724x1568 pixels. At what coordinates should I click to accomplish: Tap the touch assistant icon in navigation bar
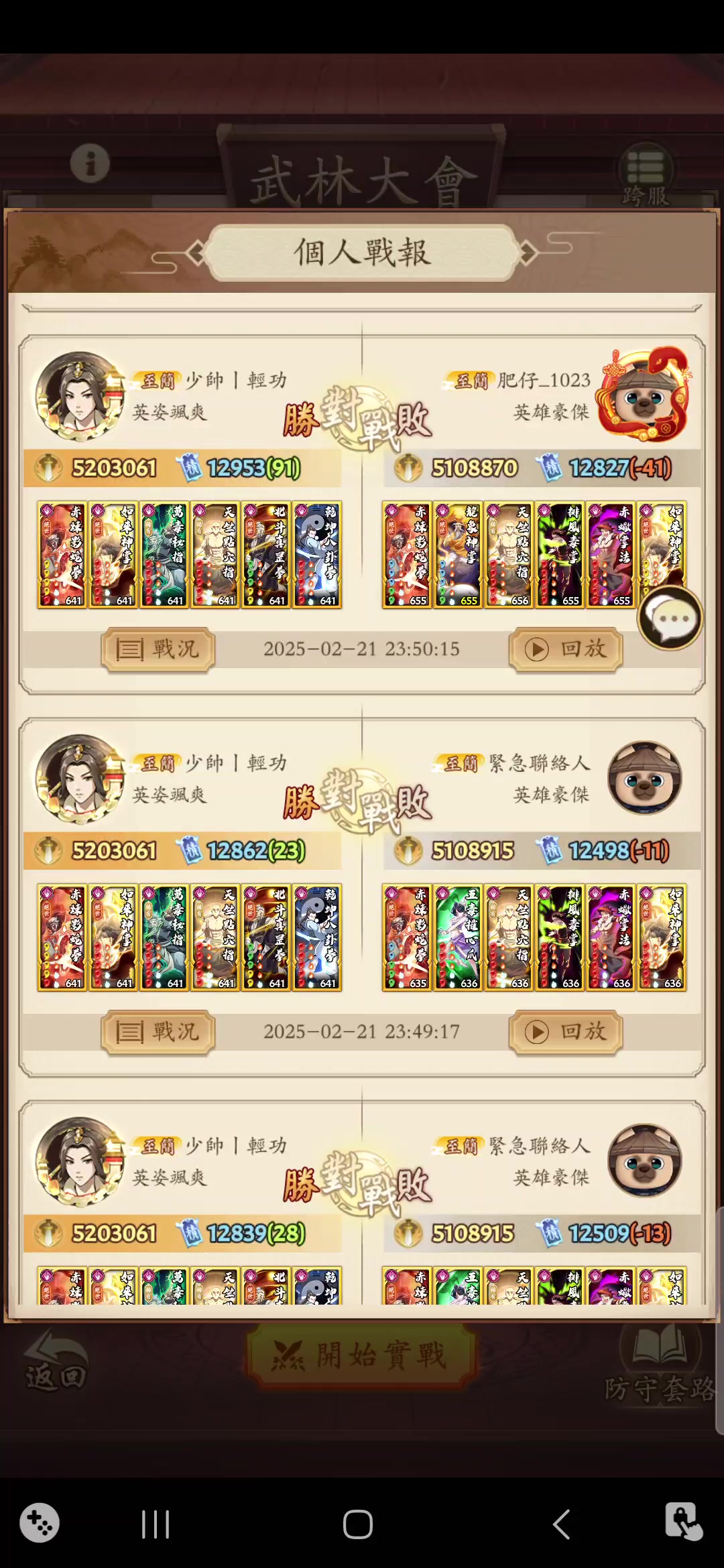pos(683,1522)
